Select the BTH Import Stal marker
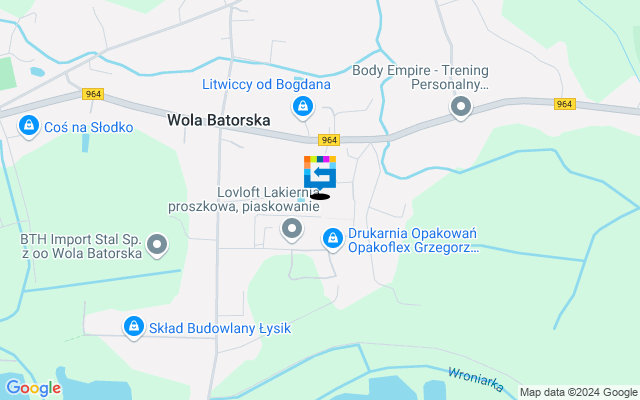 coord(157,244)
